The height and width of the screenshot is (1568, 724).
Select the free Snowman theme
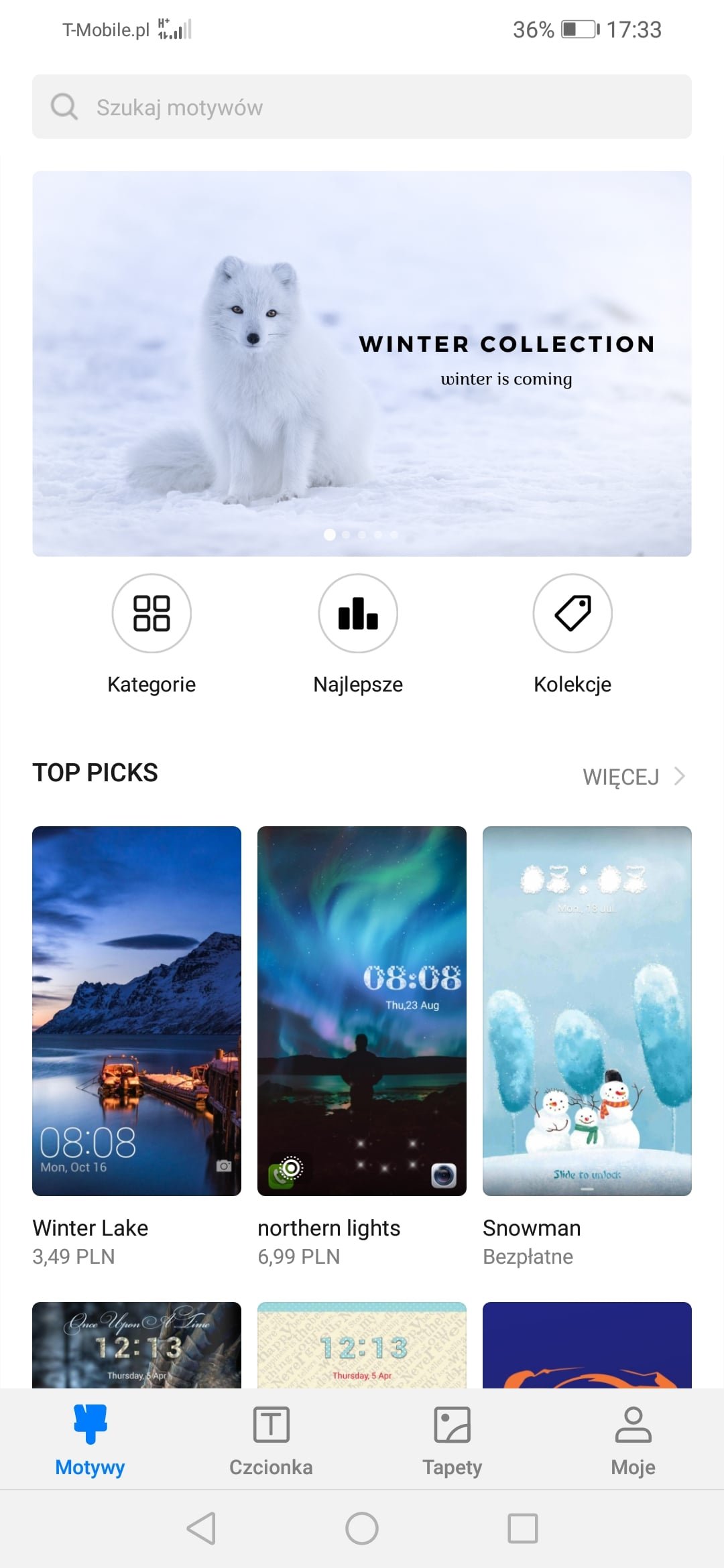587,1010
